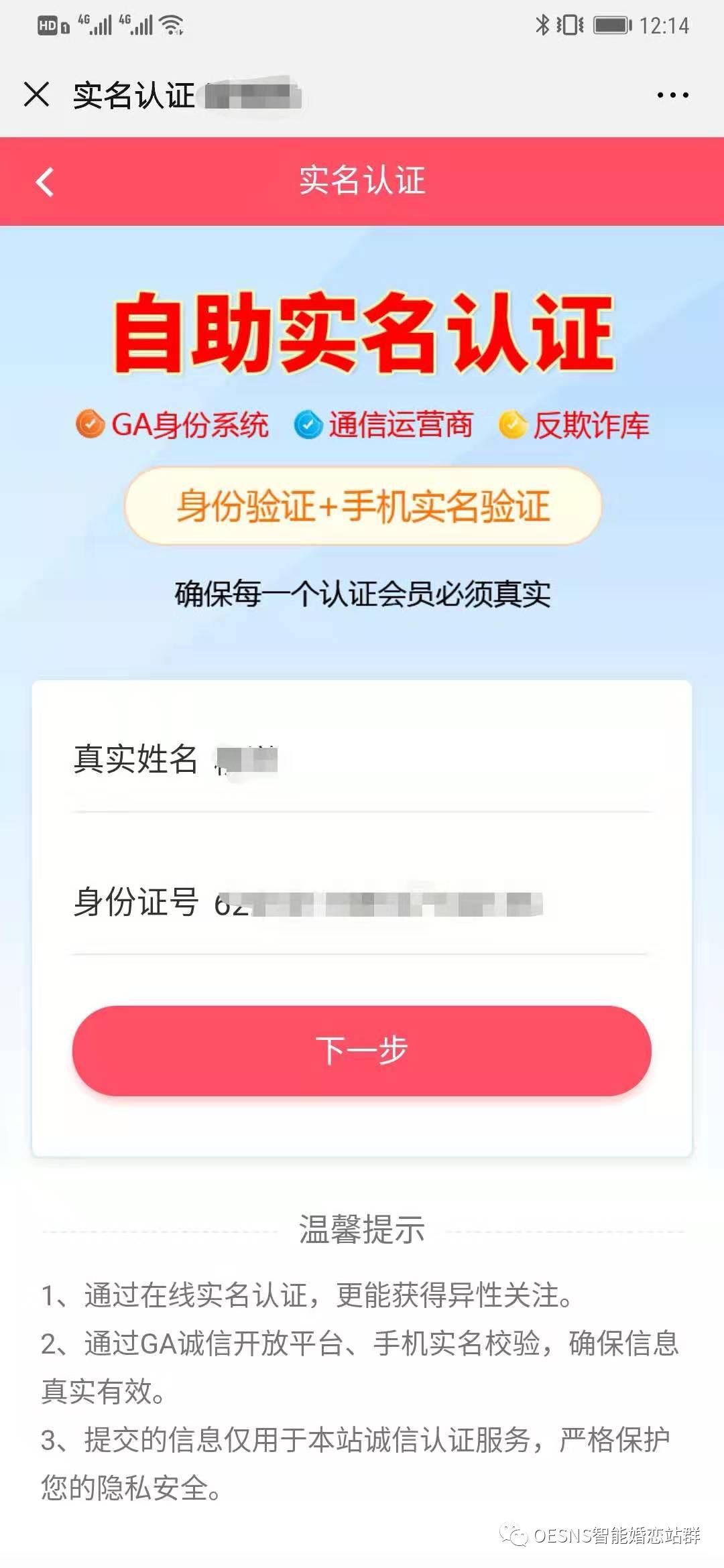Image resolution: width=724 pixels, height=1568 pixels.
Task: Go back using the red header arrow
Action: pos(45,182)
